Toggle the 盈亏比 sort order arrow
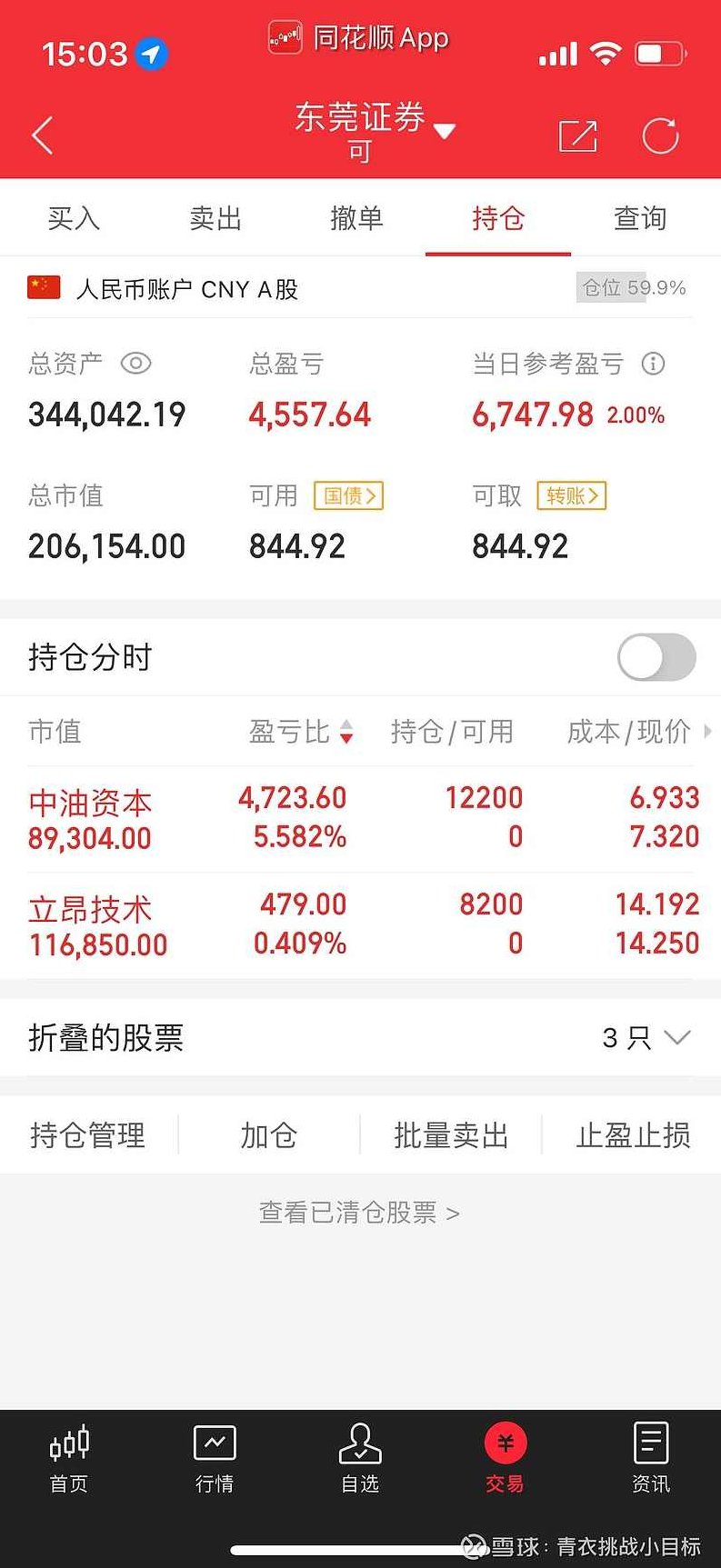The width and height of the screenshot is (721, 1568). point(346,733)
